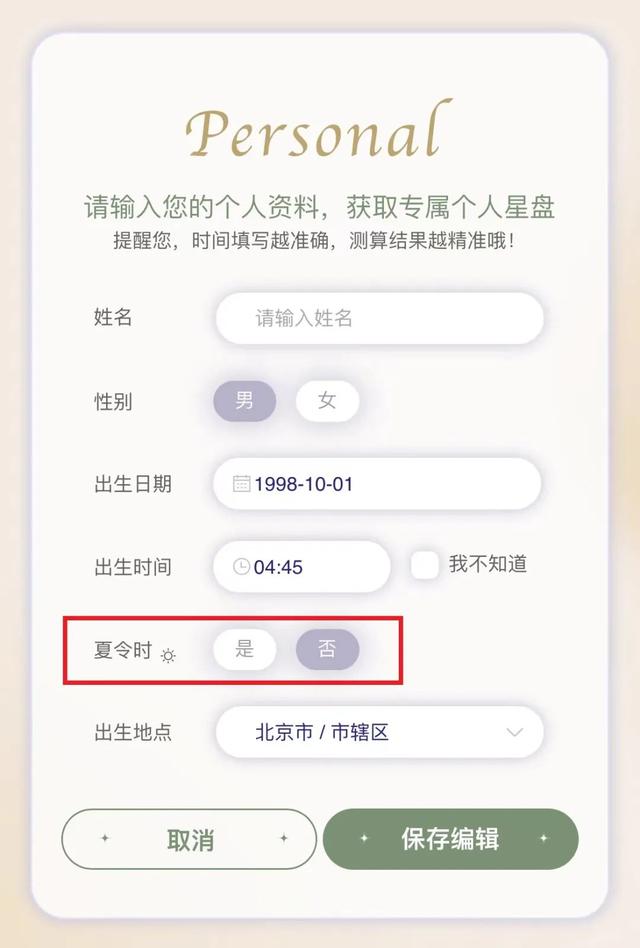Viewport: 640px width, 948px height.
Task: Tap the 取消 button
Action: pos(189,839)
